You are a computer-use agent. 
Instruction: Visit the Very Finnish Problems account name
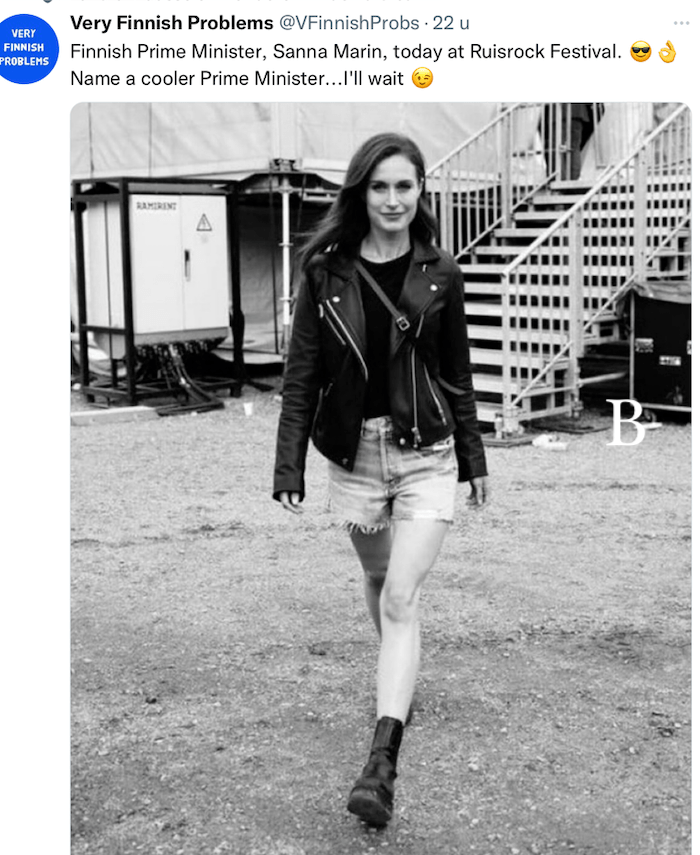pos(171,23)
